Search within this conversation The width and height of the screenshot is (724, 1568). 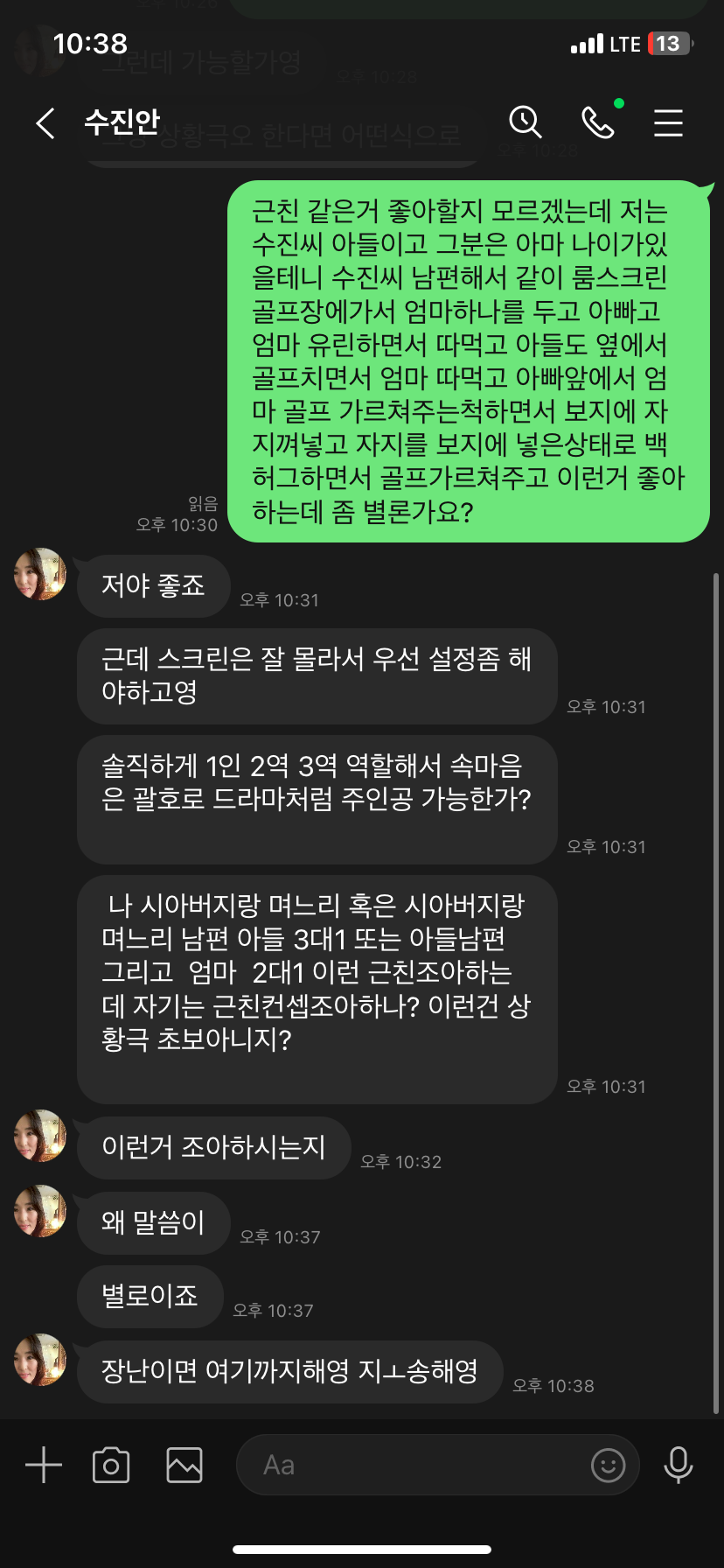click(x=525, y=122)
